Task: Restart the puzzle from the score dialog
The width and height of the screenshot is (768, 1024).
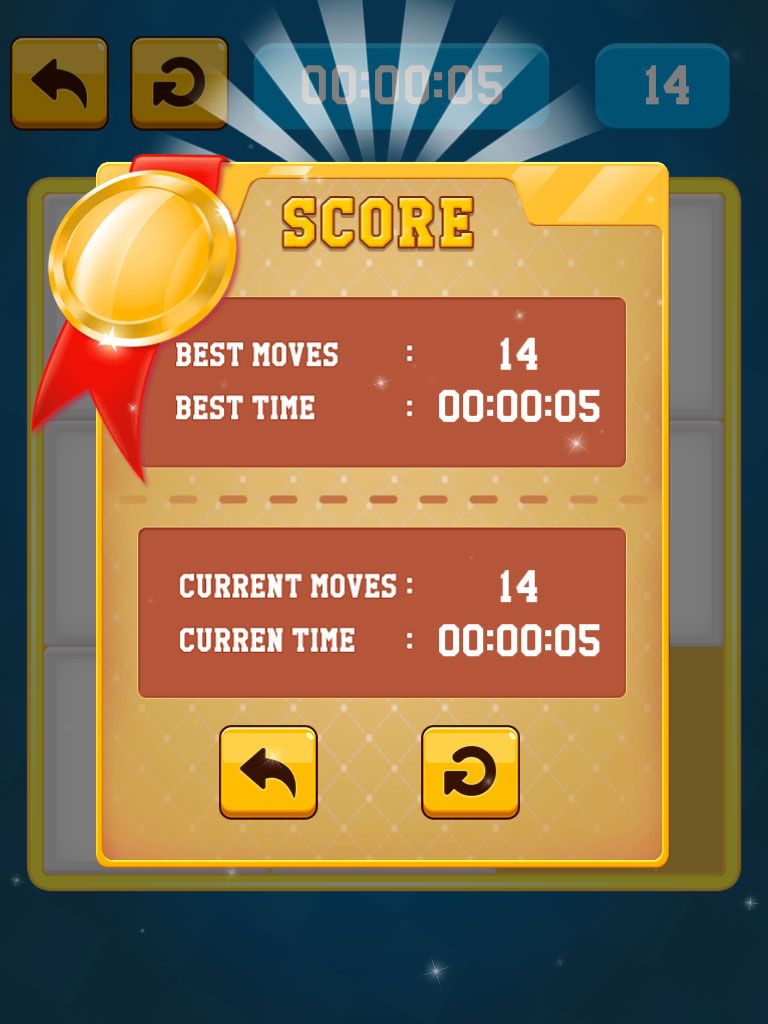Action: click(x=470, y=772)
